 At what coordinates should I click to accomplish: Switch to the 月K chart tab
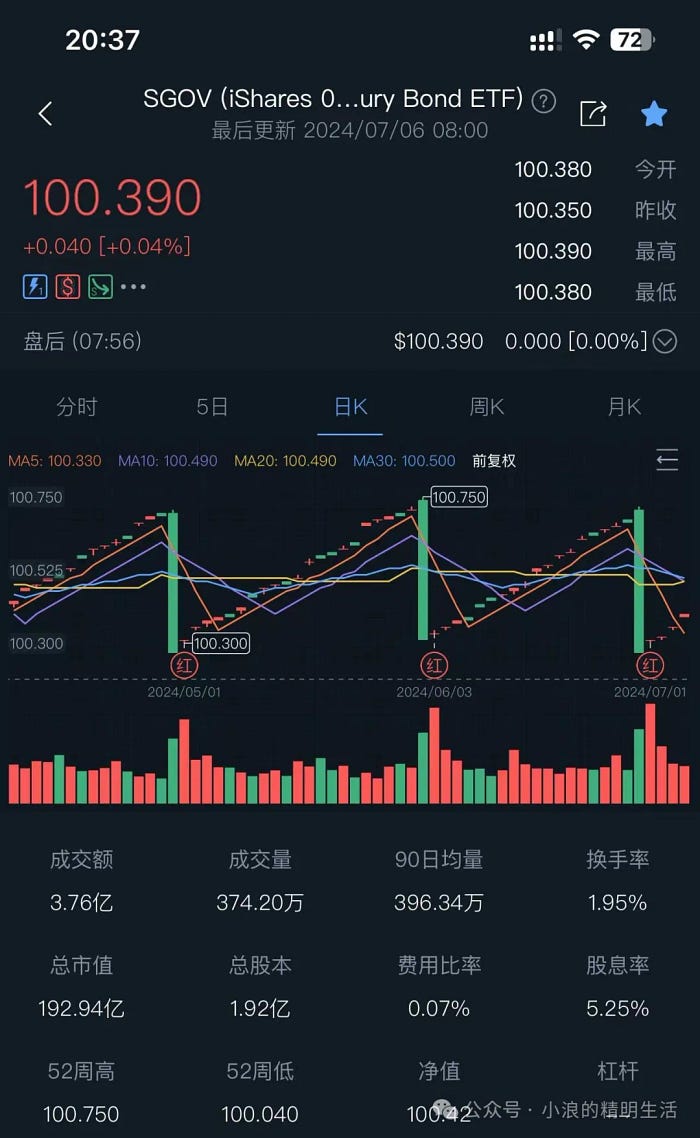pyautogui.click(x=624, y=406)
